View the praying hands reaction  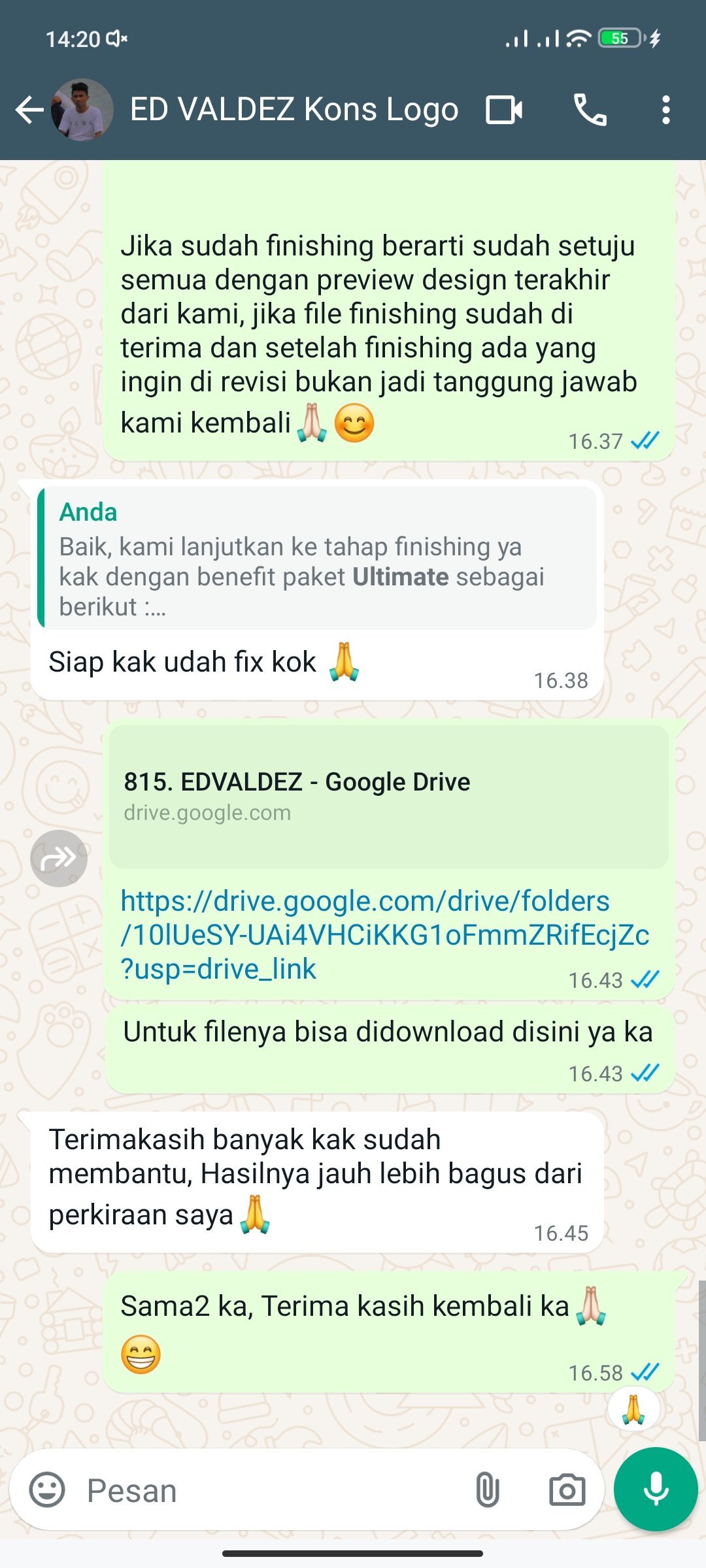[x=633, y=1409]
